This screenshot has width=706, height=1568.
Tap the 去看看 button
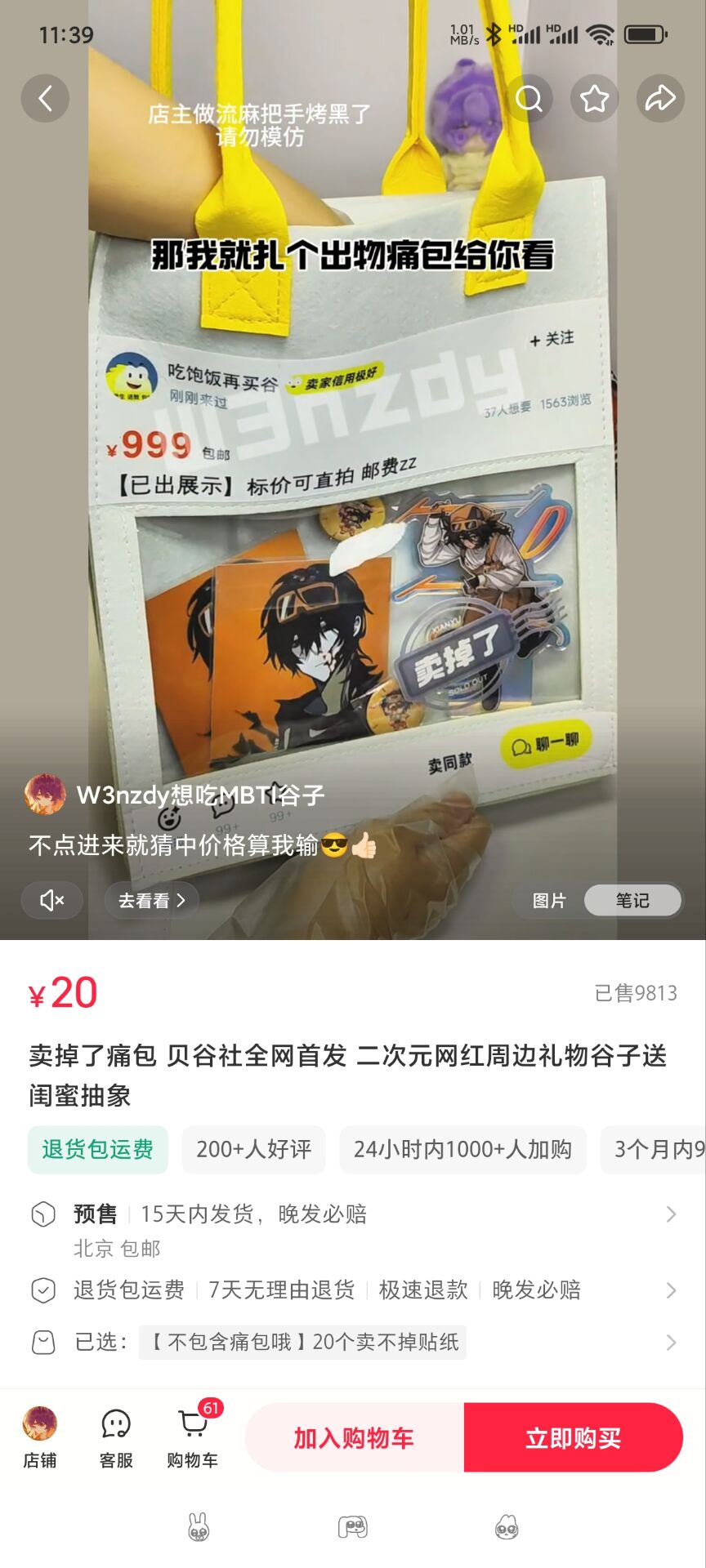[152, 900]
